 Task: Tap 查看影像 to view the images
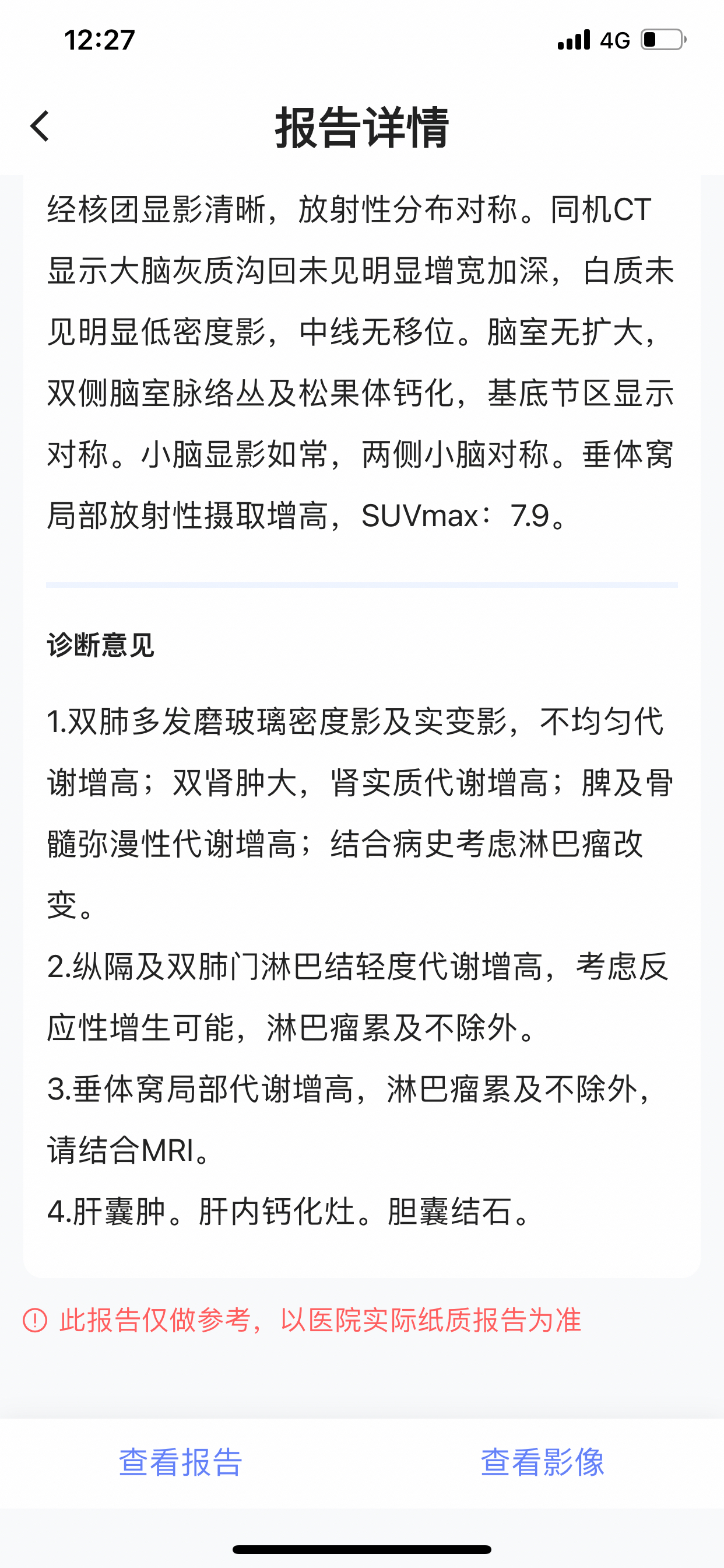[543, 1462]
